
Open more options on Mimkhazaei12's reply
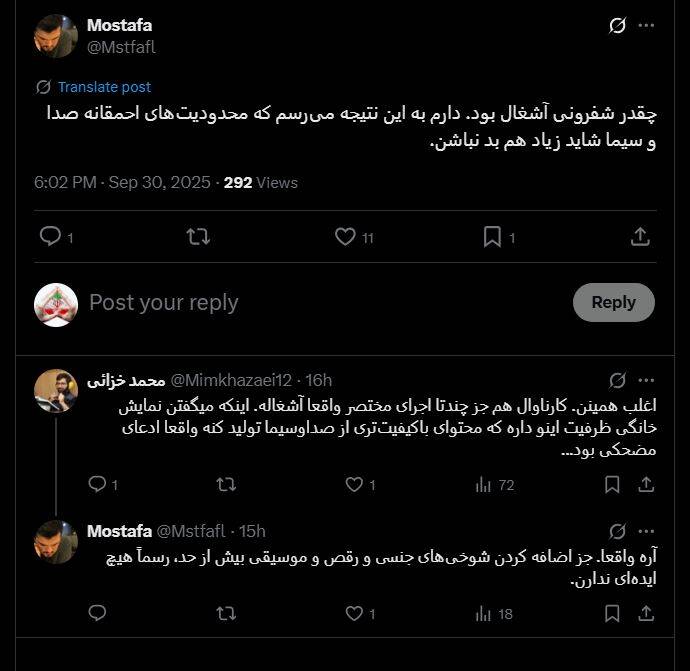pos(647,380)
